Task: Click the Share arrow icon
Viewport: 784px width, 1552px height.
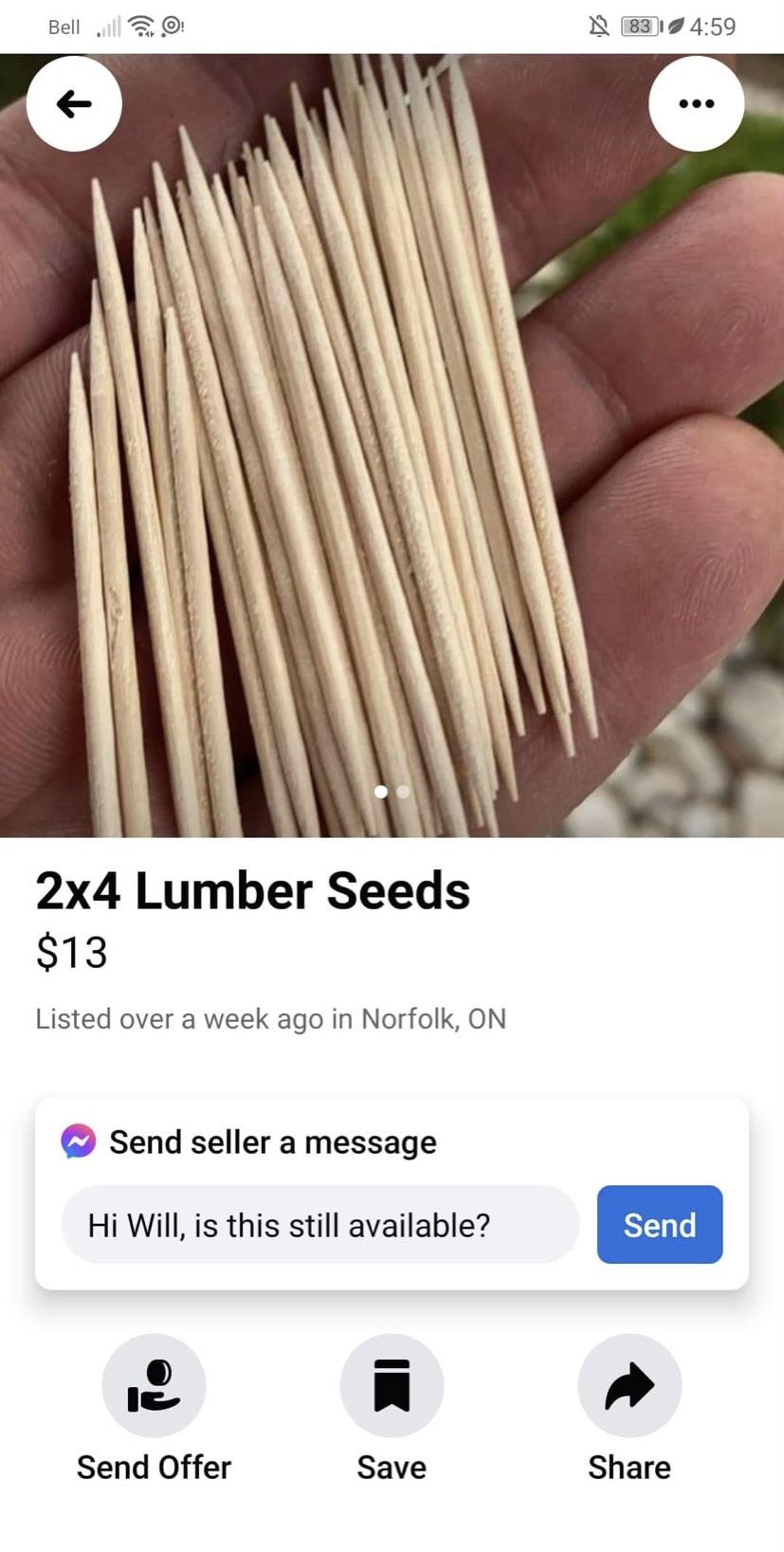Action: click(x=629, y=1384)
